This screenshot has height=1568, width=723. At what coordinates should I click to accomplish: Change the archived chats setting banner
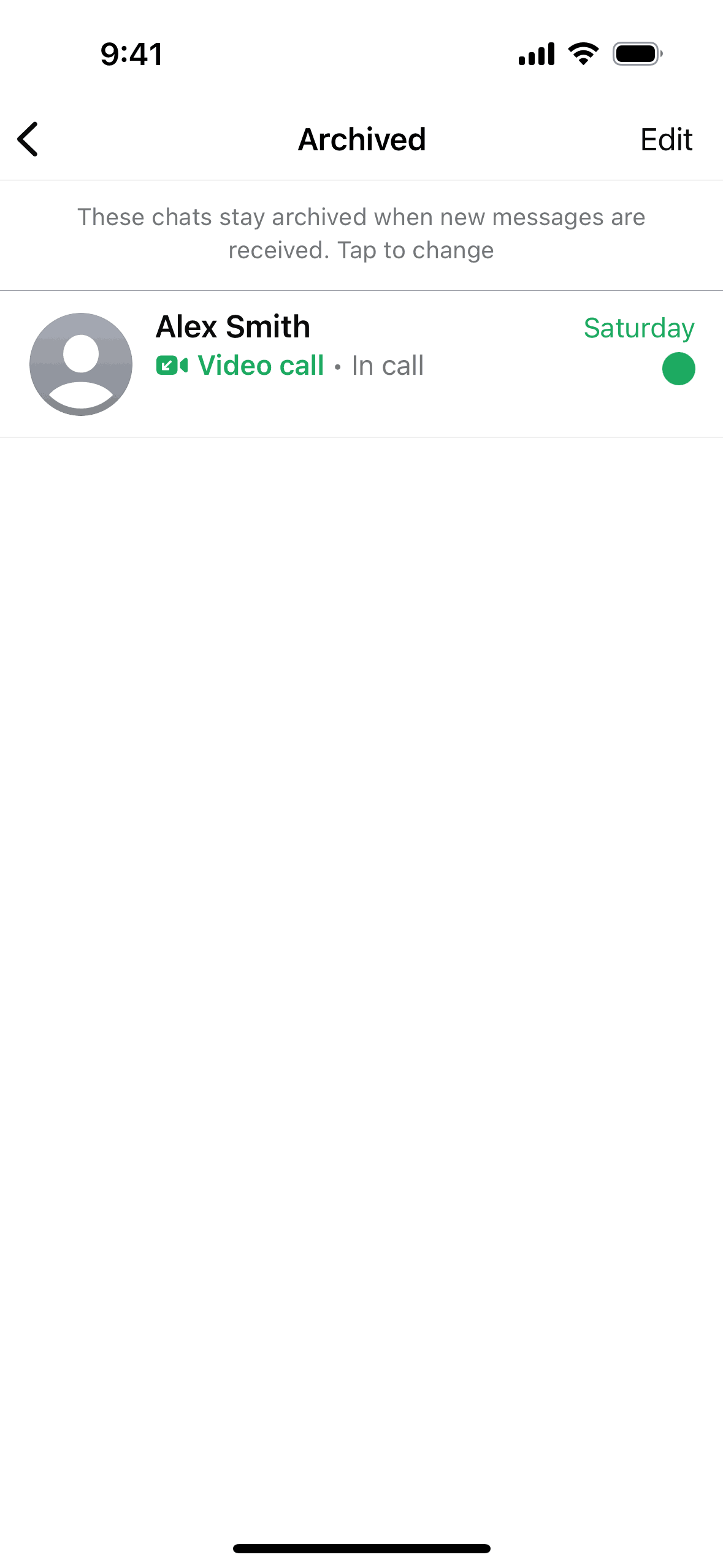[x=361, y=234]
